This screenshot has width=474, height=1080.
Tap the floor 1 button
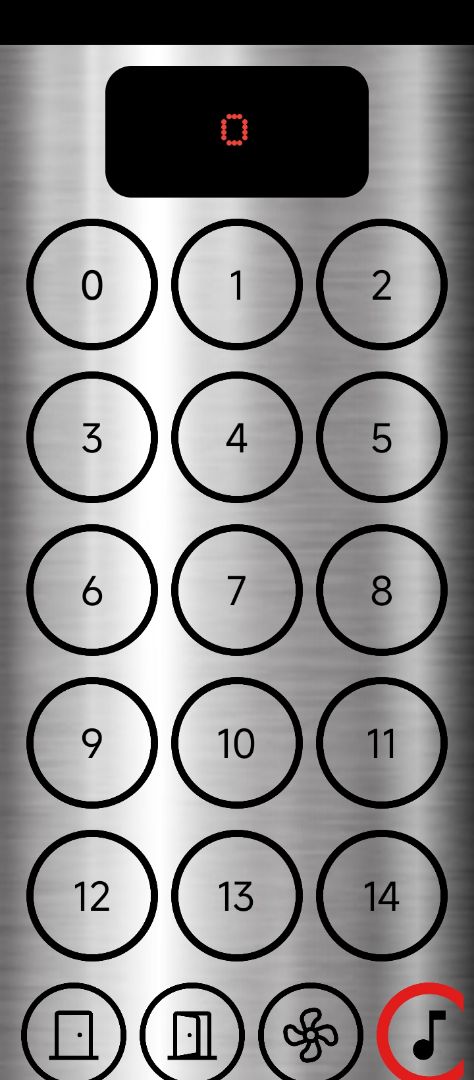(236, 284)
